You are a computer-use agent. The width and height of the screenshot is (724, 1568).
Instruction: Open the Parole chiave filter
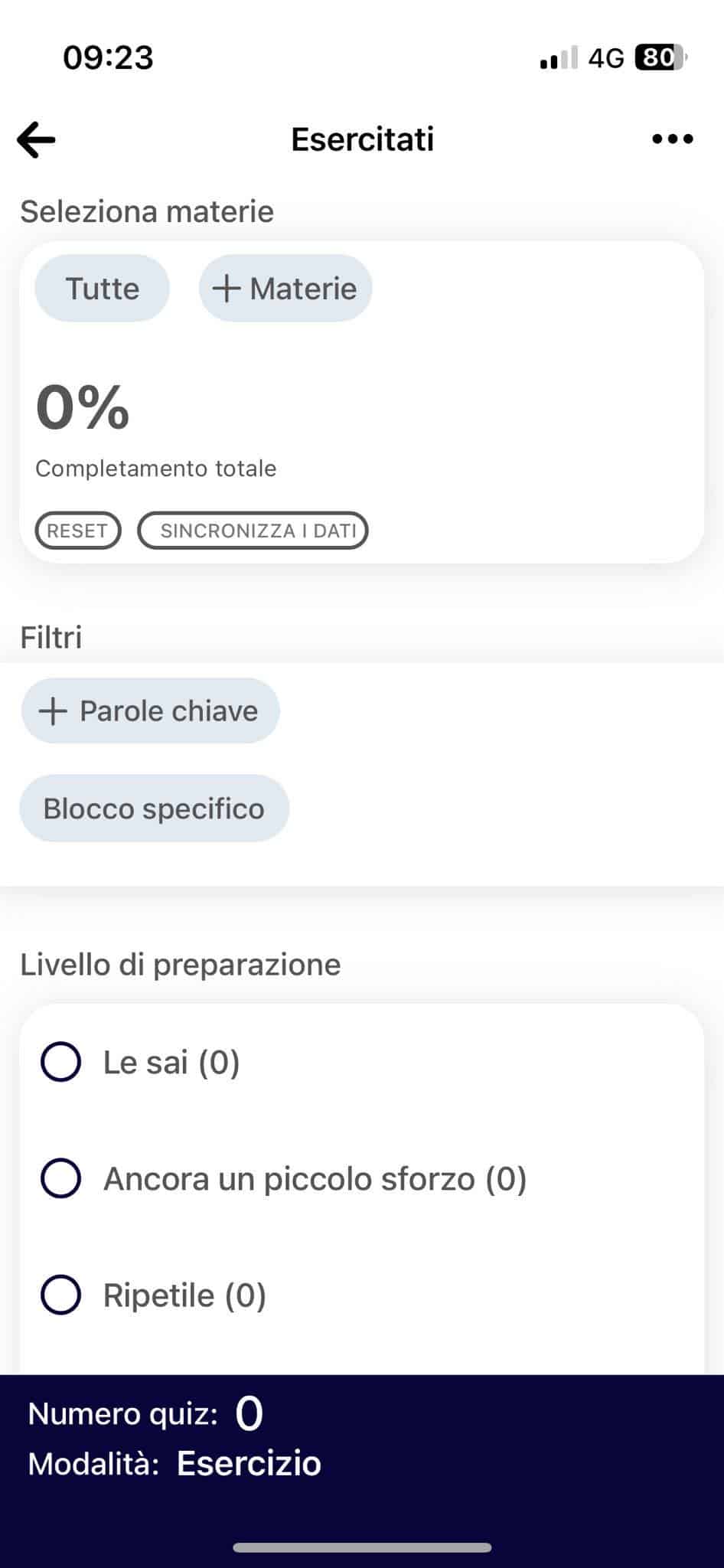150,710
